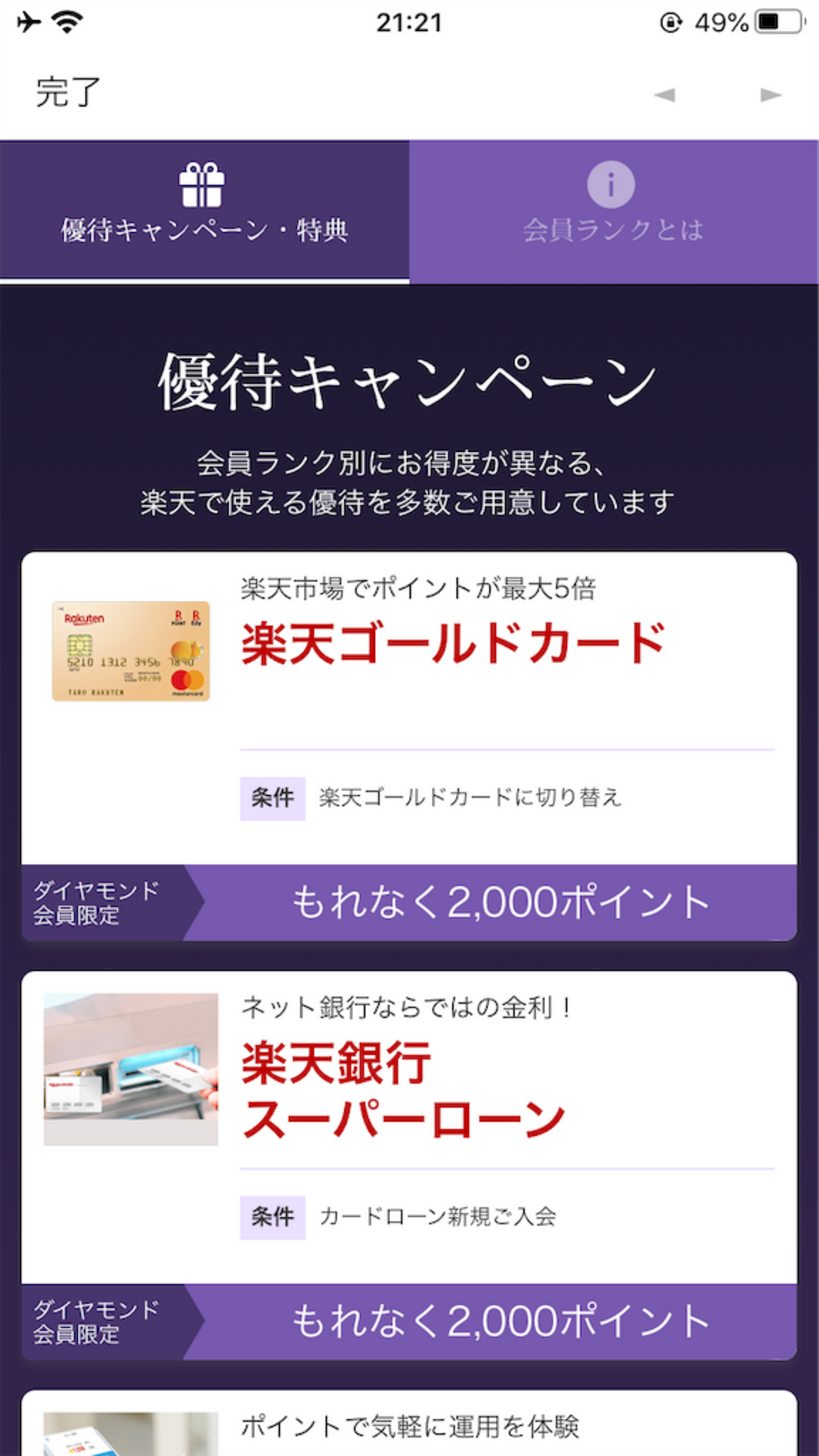Go forward with the right arrow
The image size is (819, 1456).
pos(770,95)
